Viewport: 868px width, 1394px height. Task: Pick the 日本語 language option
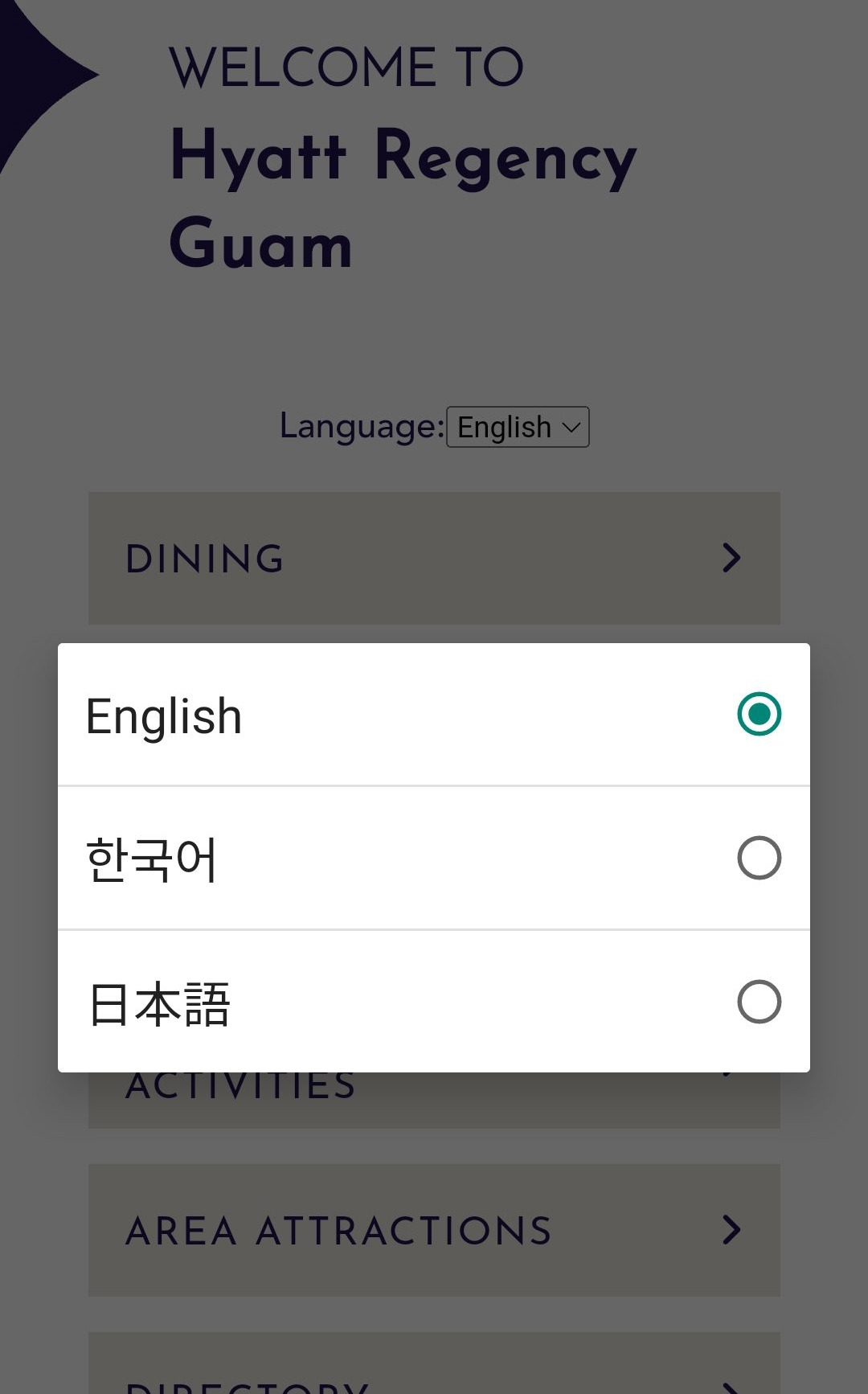click(x=434, y=1002)
